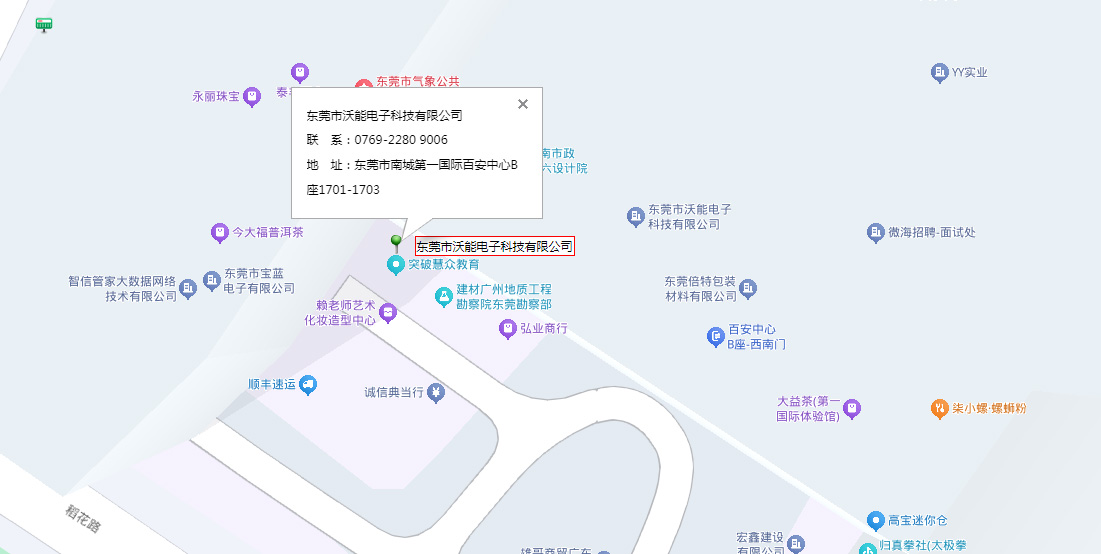Select the 东莞倍特包装材料有限公司 marker
This screenshot has height=554, width=1101.
[747, 289]
